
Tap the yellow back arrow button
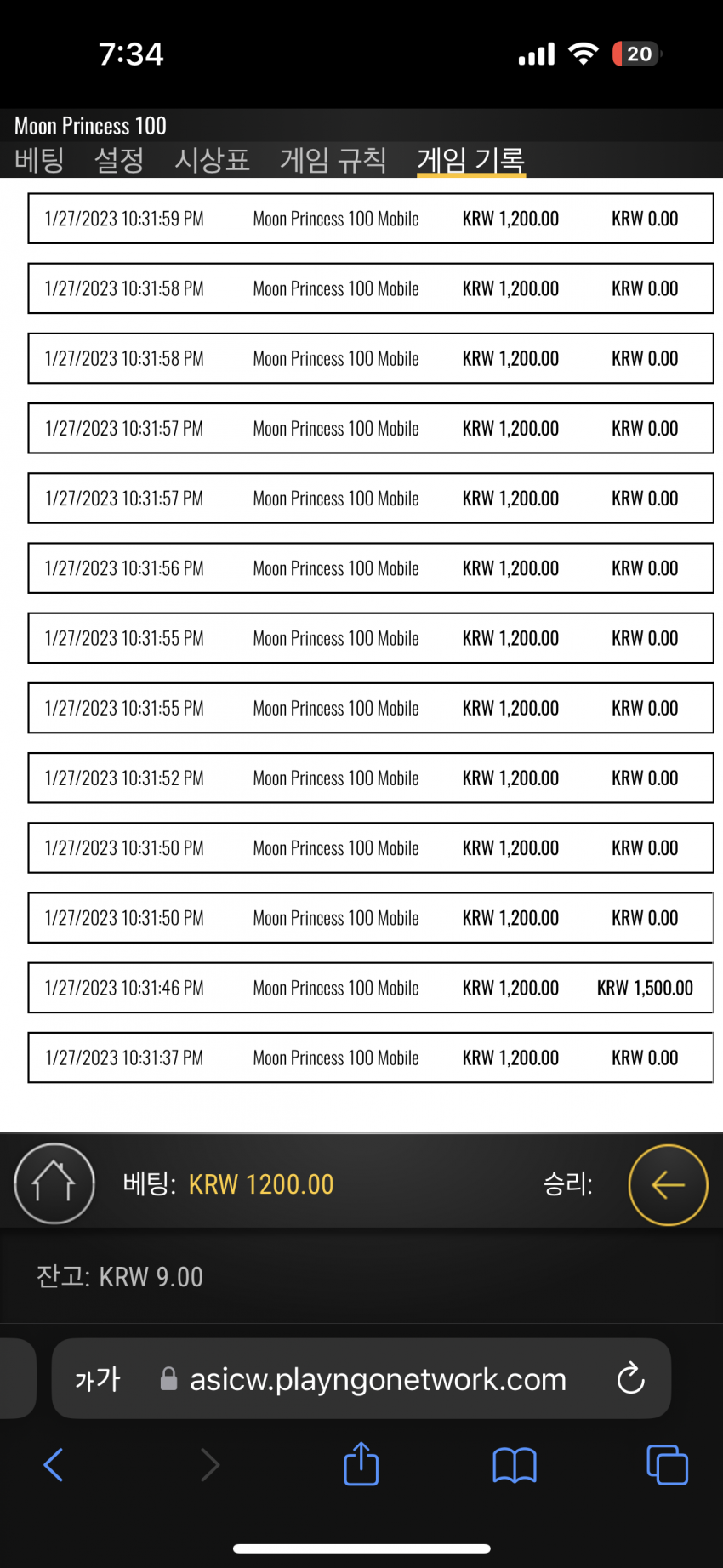click(x=668, y=1184)
